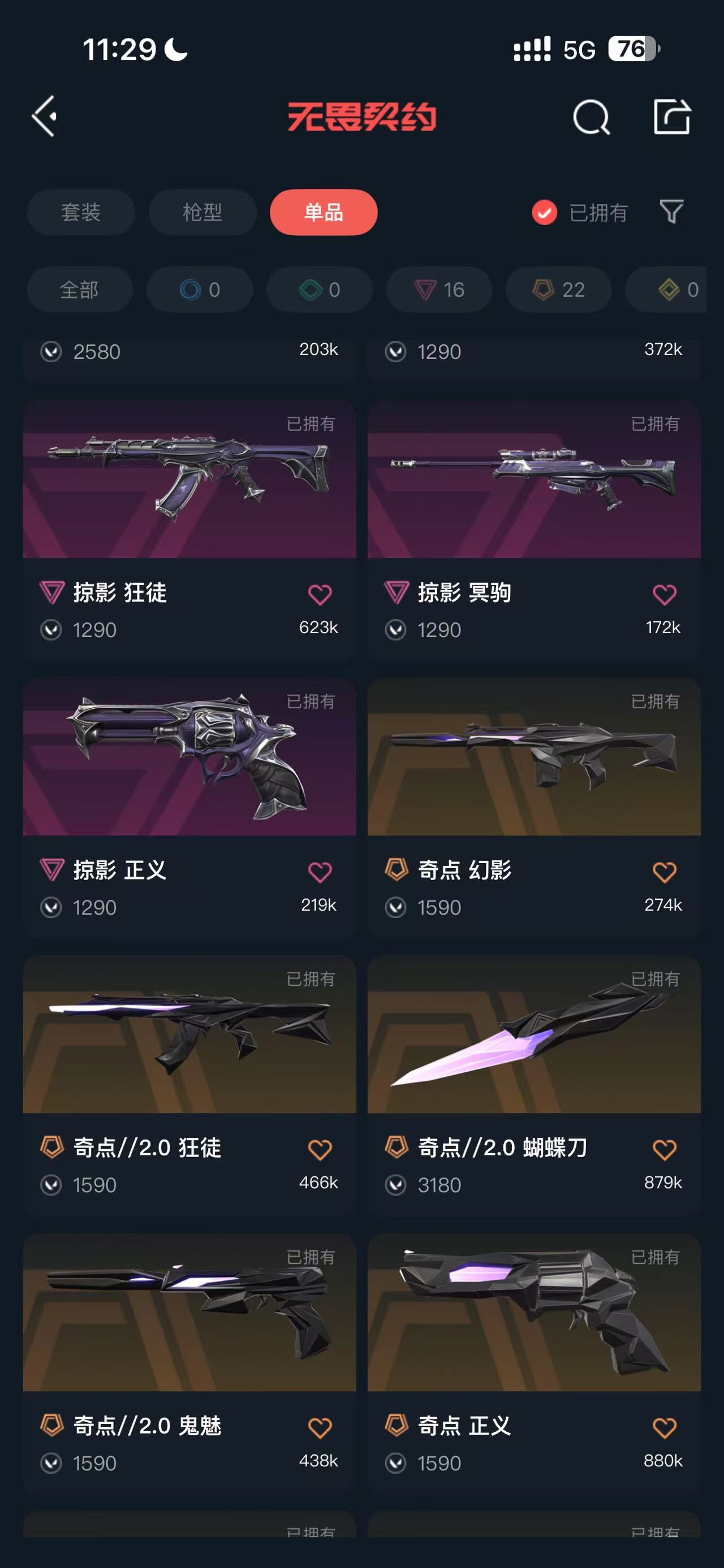The width and height of the screenshot is (724, 1568).
Task: Open the 掠影 狂徒 skin card
Action: click(189, 530)
